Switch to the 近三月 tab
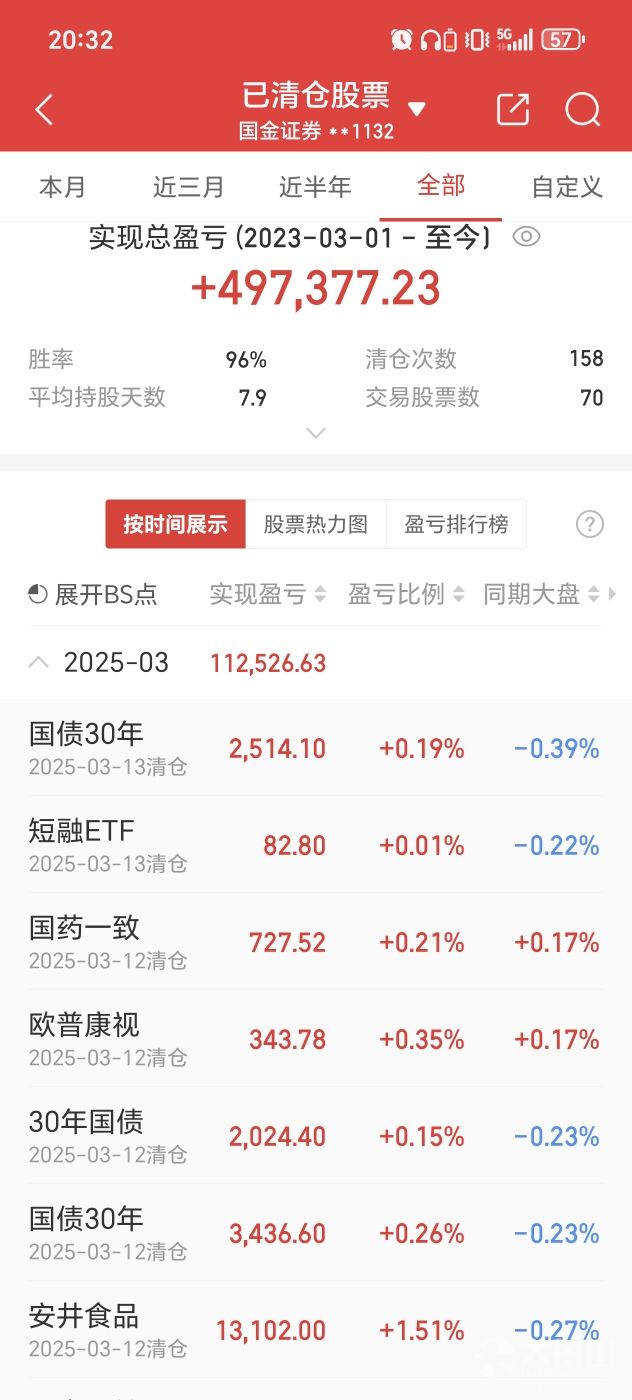 pos(189,187)
